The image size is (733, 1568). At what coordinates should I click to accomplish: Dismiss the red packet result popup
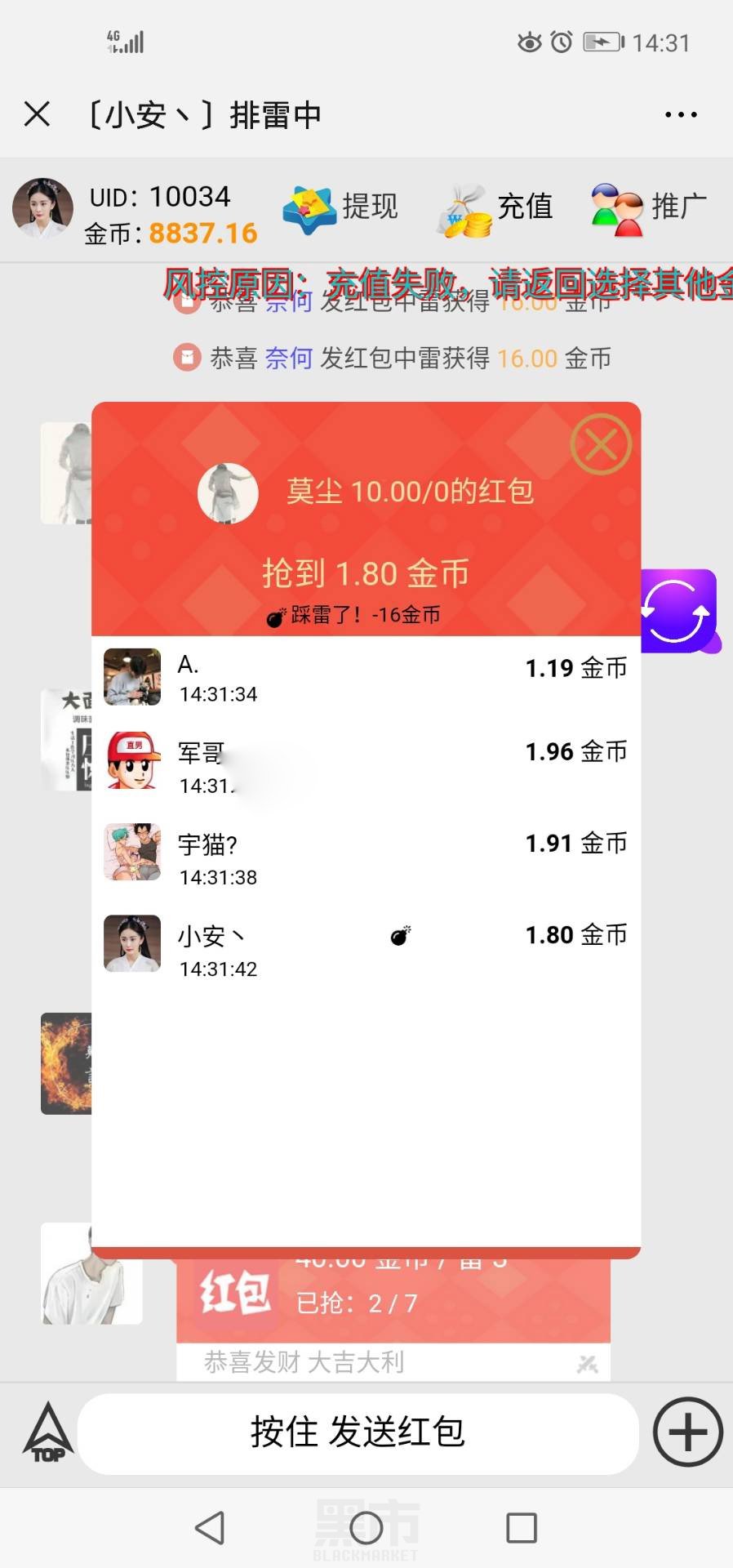601,445
